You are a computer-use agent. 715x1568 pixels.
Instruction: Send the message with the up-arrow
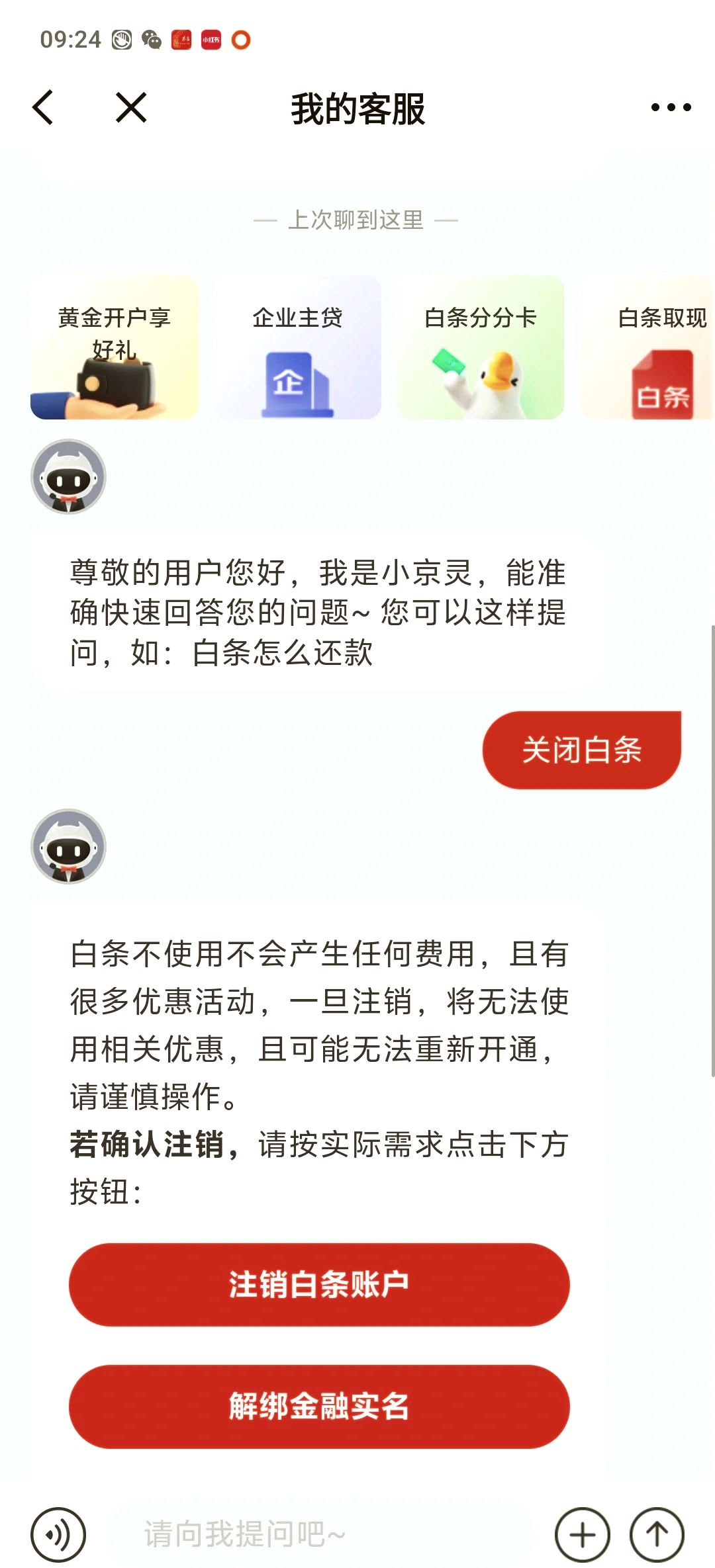click(x=657, y=1535)
